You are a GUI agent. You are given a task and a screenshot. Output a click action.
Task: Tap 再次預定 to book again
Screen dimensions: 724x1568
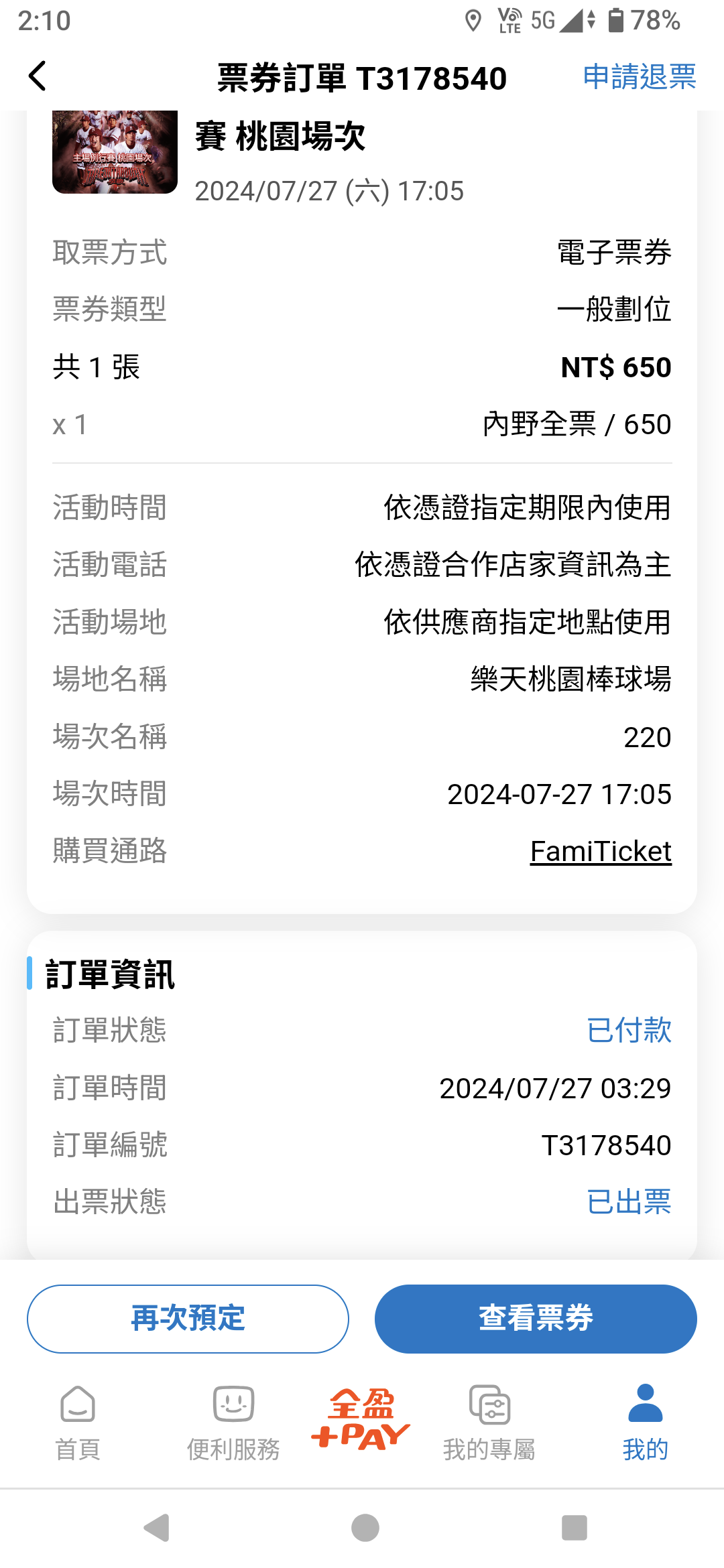(188, 1318)
